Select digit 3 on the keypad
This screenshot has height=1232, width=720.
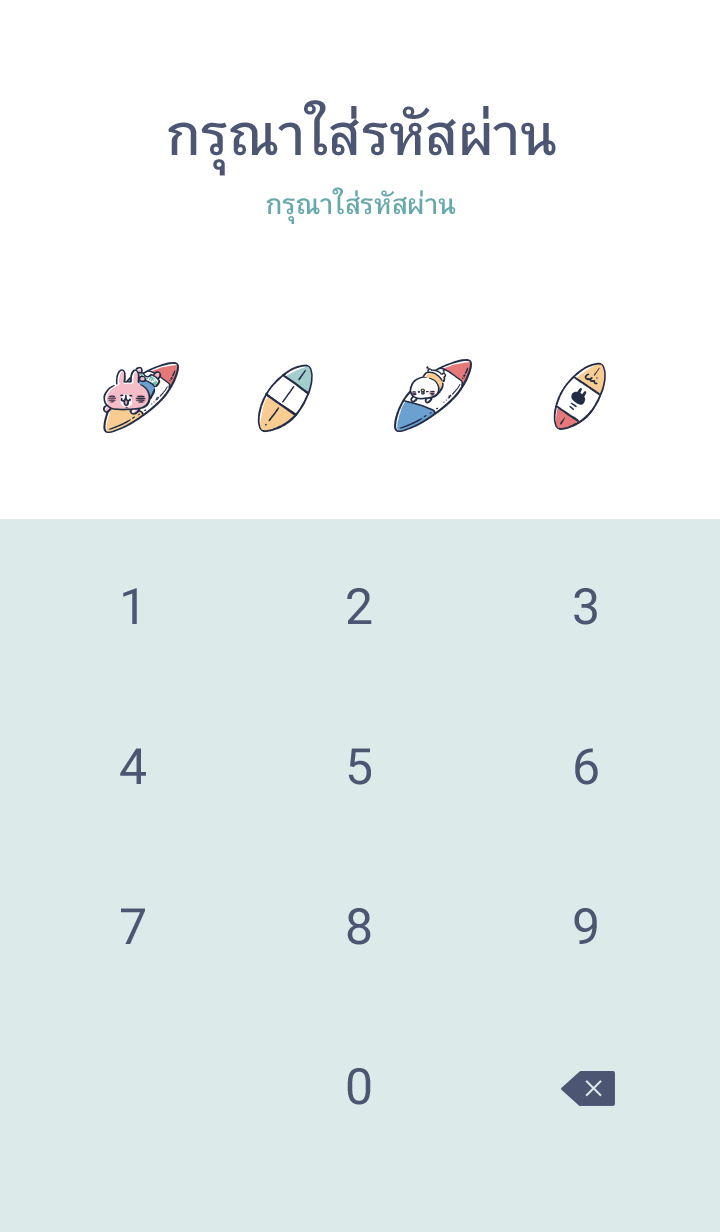[585, 607]
